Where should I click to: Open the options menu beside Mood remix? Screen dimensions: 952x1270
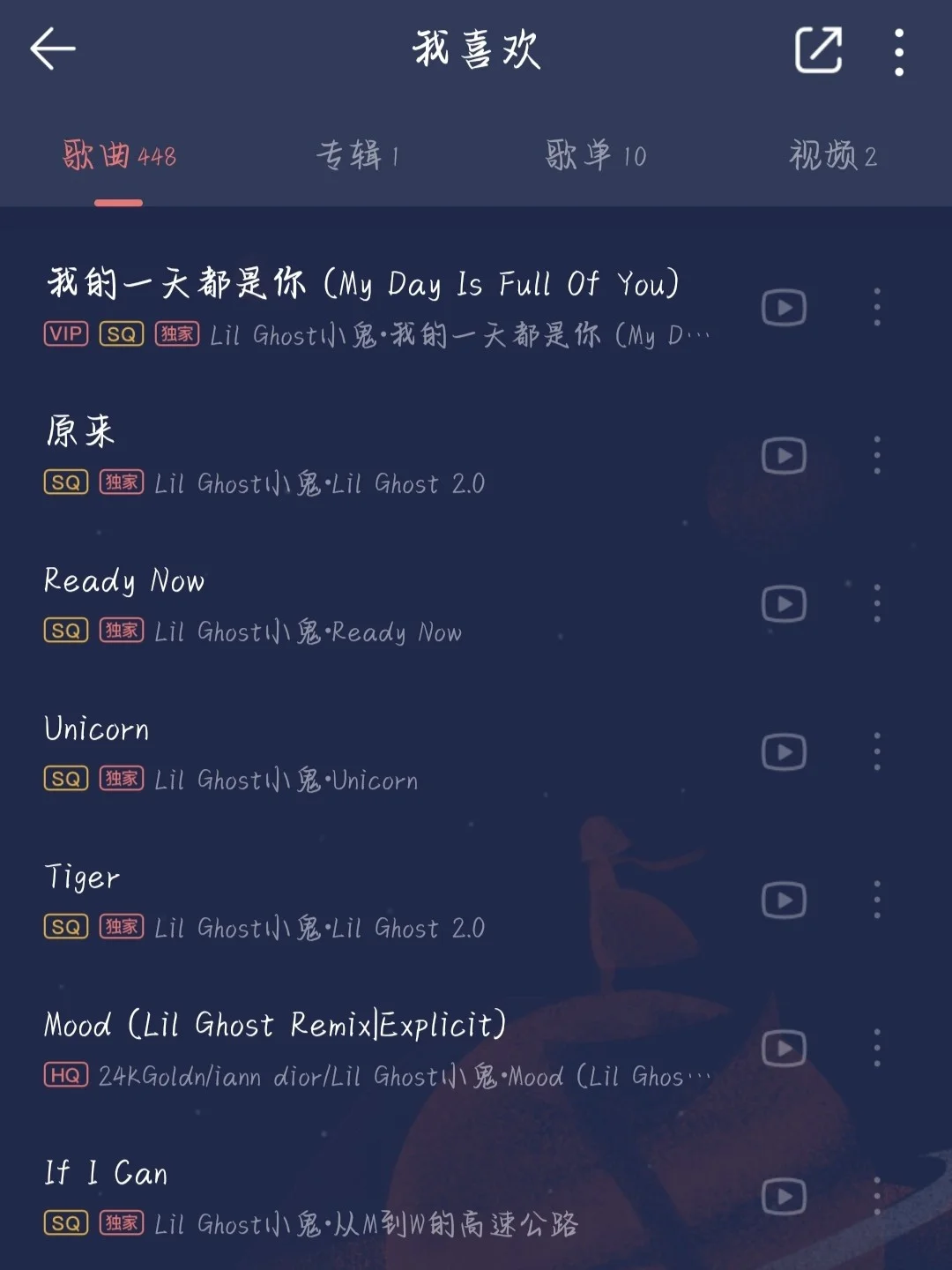[x=876, y=1047]
